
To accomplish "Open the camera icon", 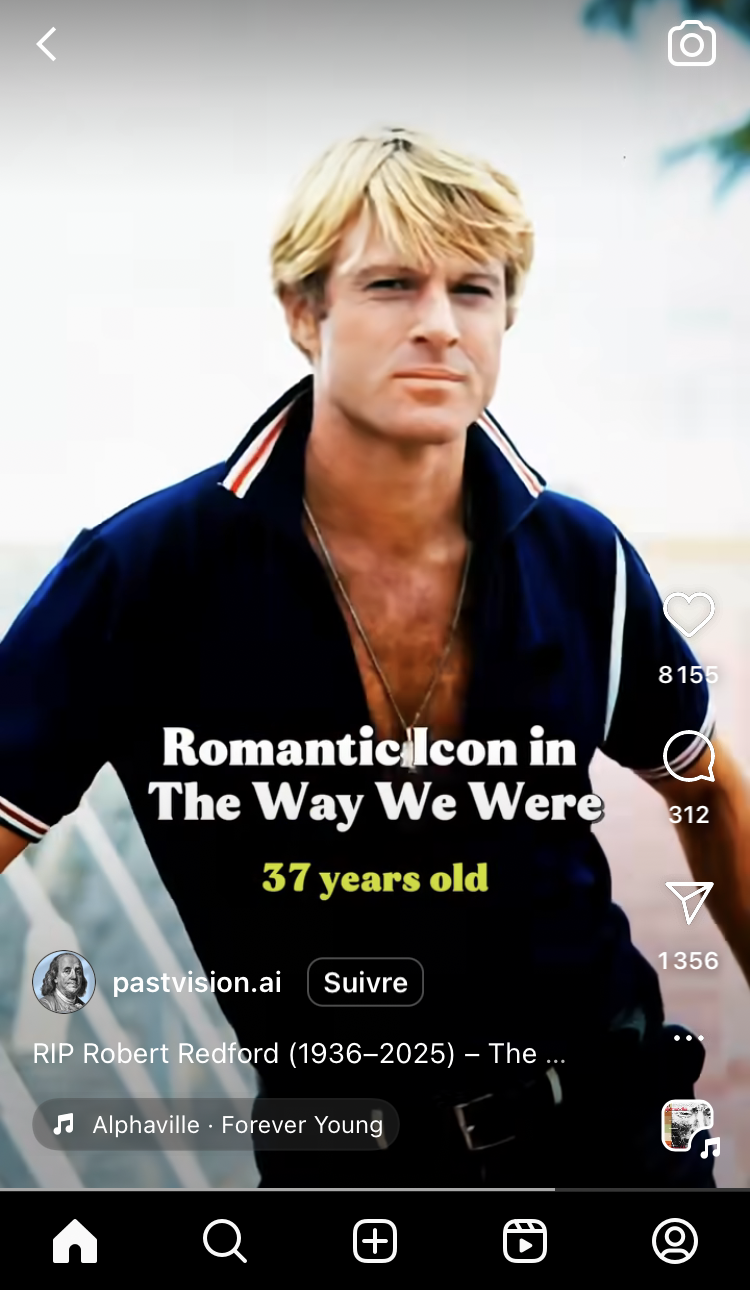I will (x=692, y=44).
